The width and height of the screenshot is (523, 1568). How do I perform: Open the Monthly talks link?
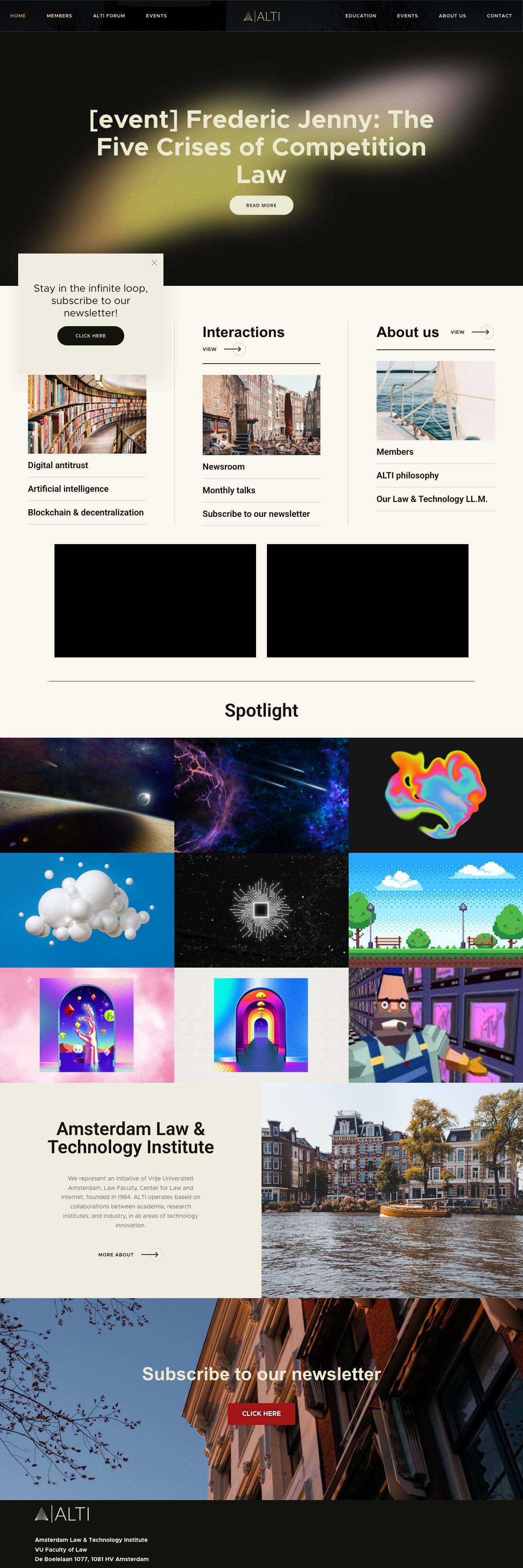coord(229,490)
